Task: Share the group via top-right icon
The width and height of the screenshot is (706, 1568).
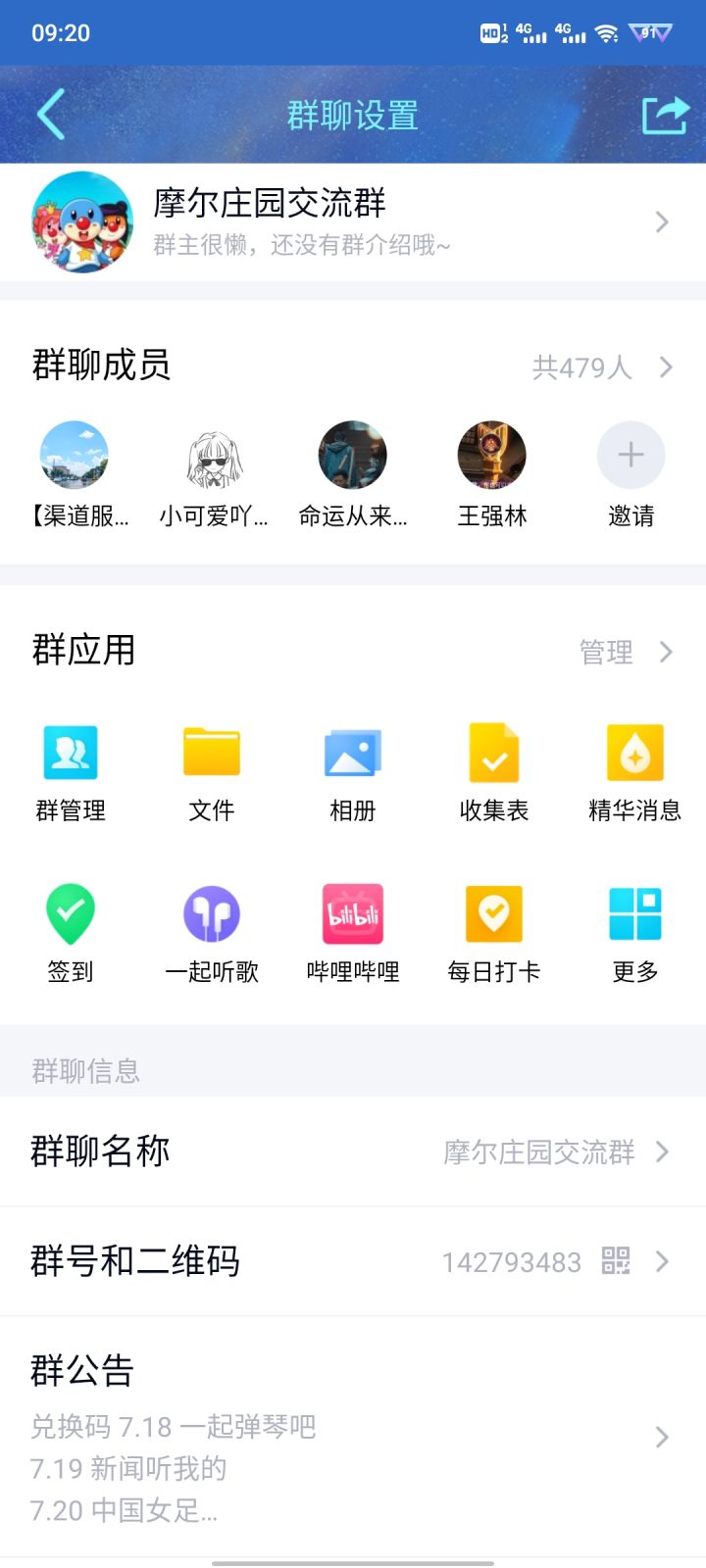Action: (x=666, y=115)
